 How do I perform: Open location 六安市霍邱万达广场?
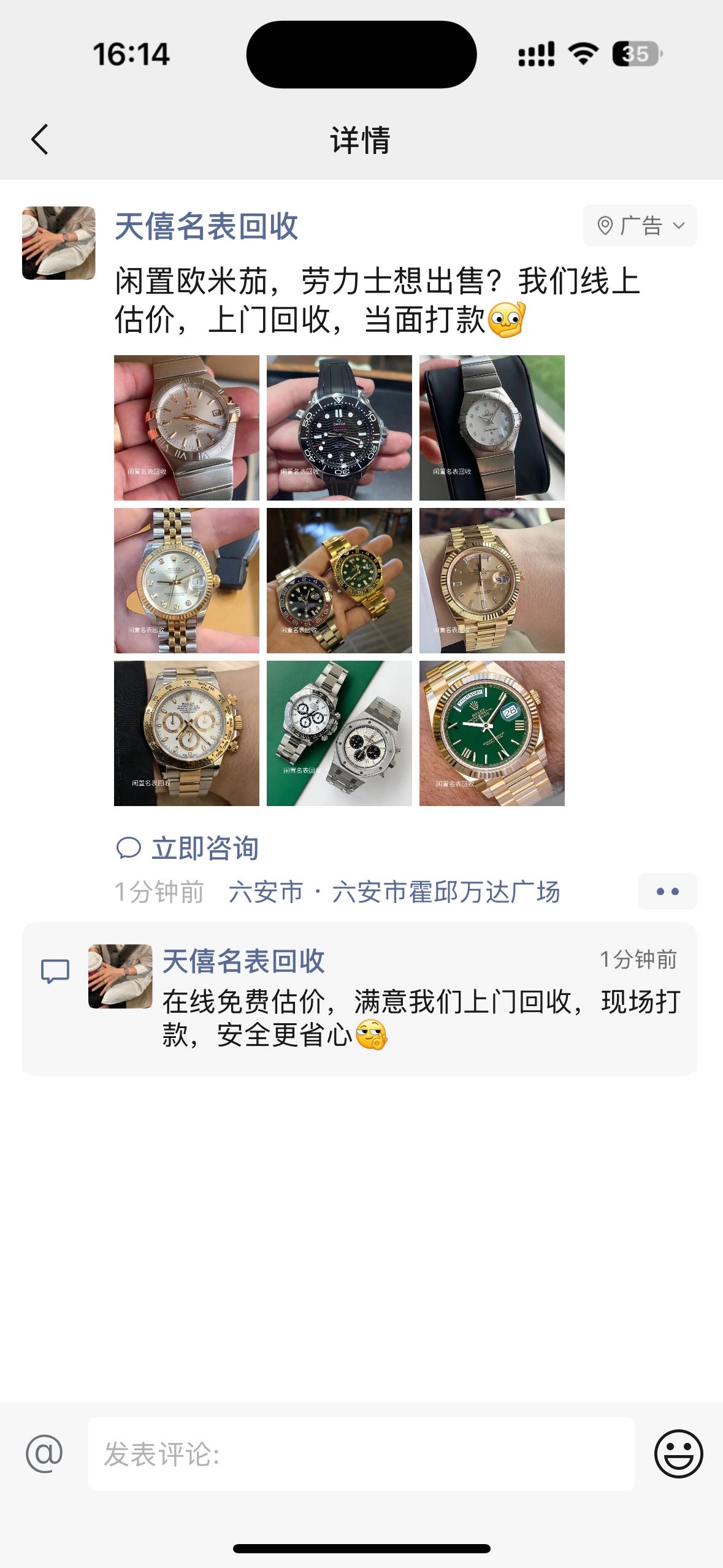394,892
